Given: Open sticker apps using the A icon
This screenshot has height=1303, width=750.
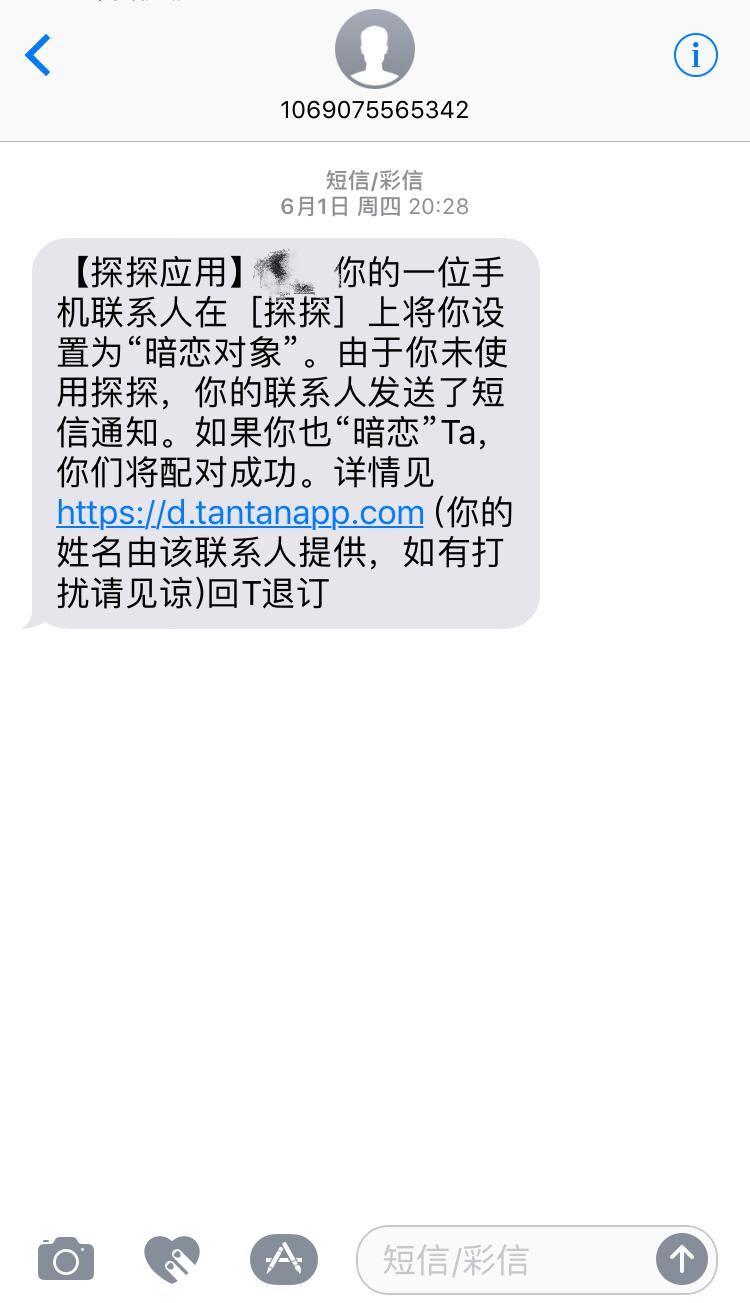Looking at the screenshot, I should point(283,1259).
